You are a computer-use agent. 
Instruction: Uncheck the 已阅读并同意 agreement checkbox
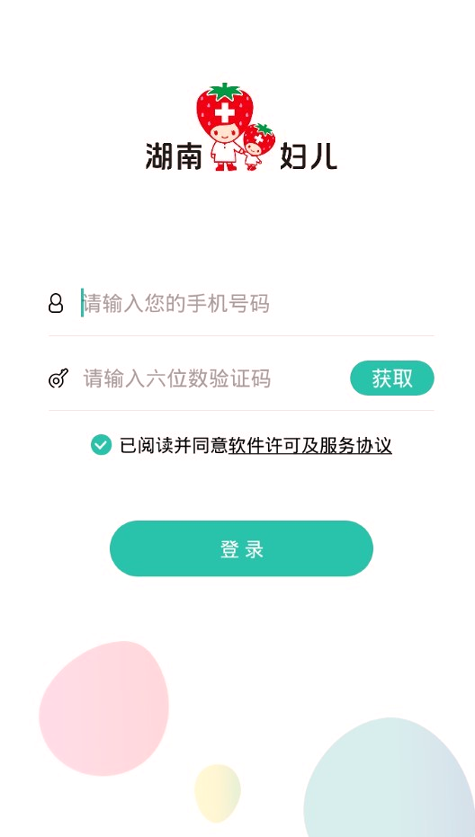(101, 445)
